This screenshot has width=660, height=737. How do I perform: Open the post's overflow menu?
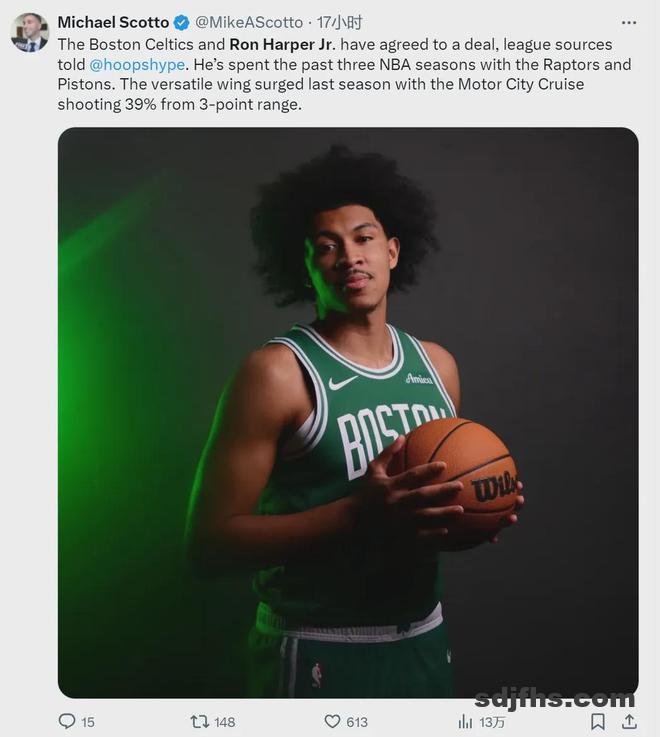coord(628,22)
